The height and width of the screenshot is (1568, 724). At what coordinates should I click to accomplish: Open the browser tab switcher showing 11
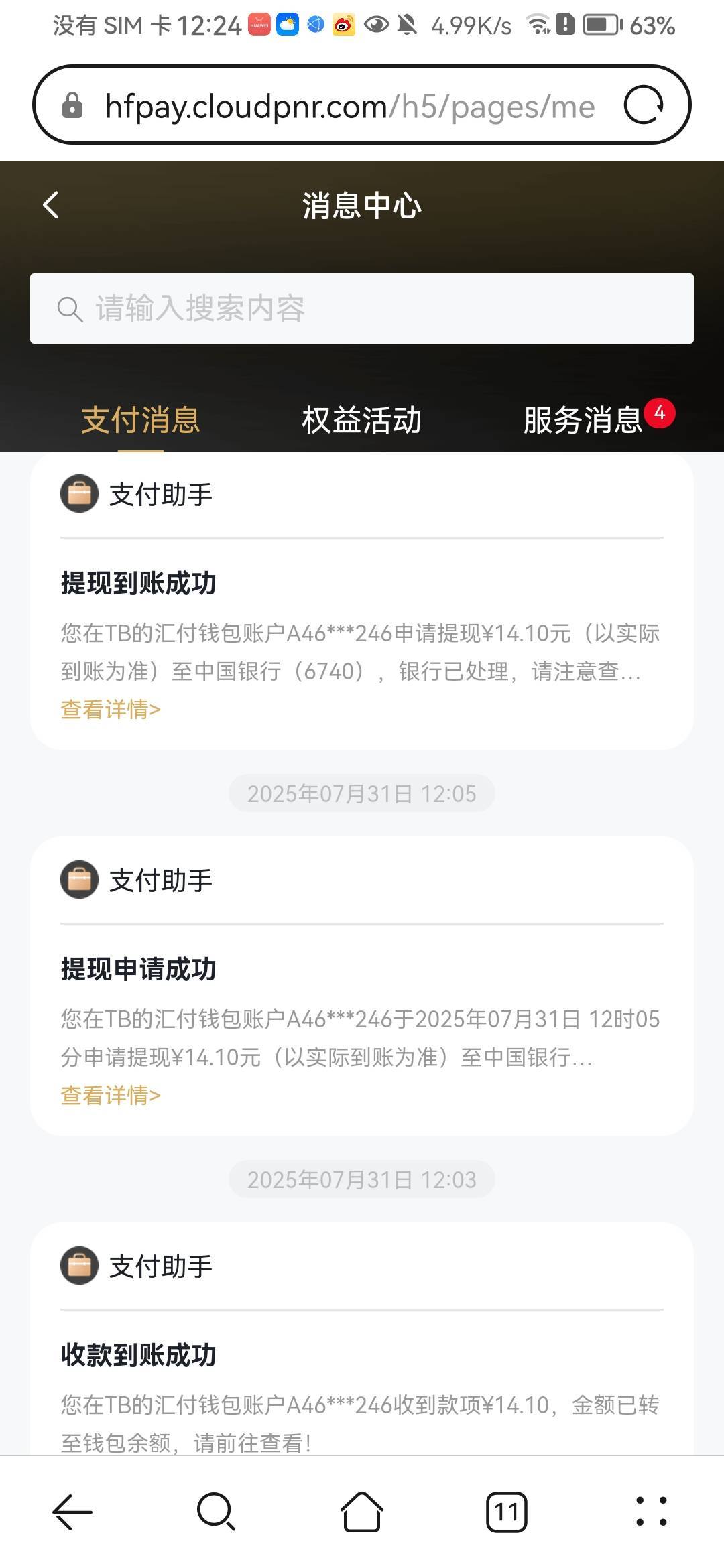507,1512
